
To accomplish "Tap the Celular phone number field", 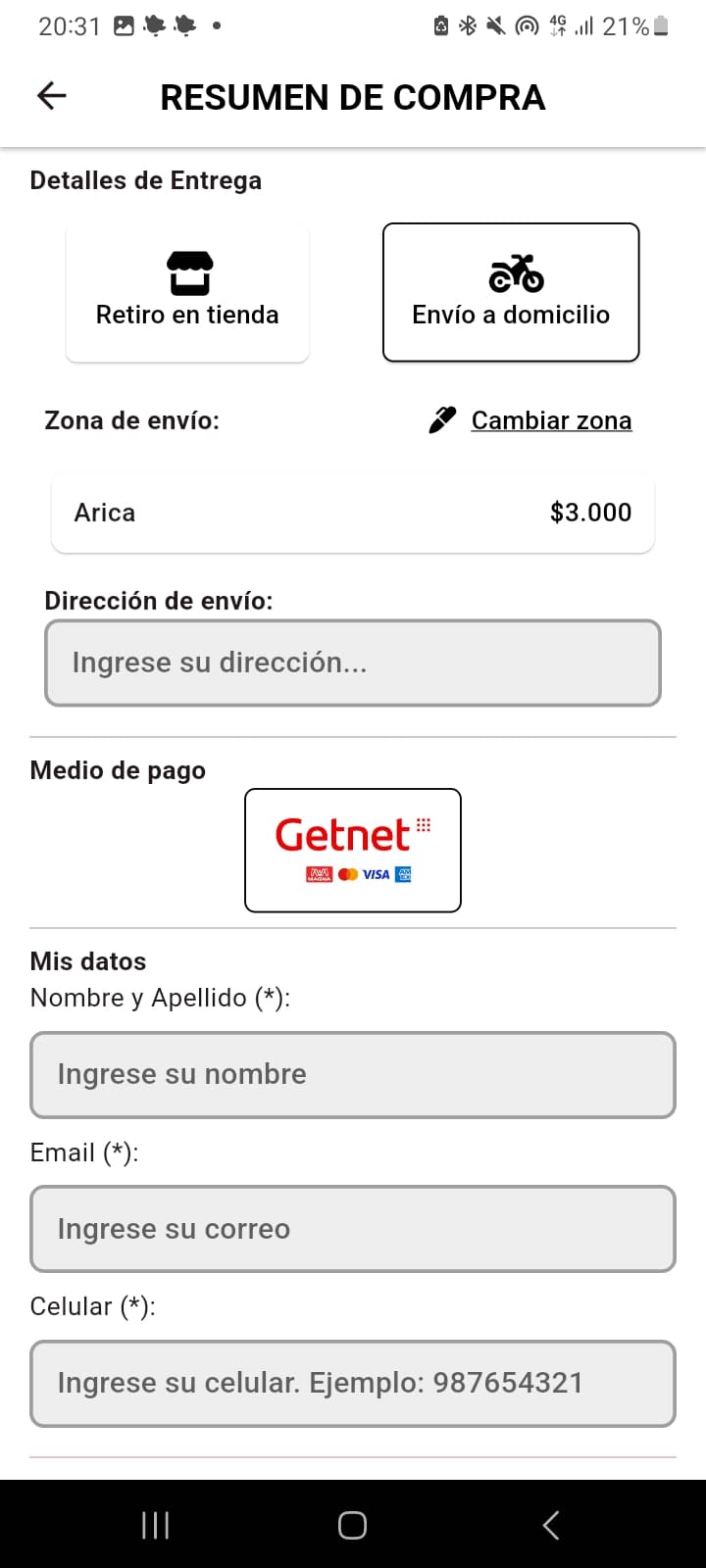I will pos(353,1383).
